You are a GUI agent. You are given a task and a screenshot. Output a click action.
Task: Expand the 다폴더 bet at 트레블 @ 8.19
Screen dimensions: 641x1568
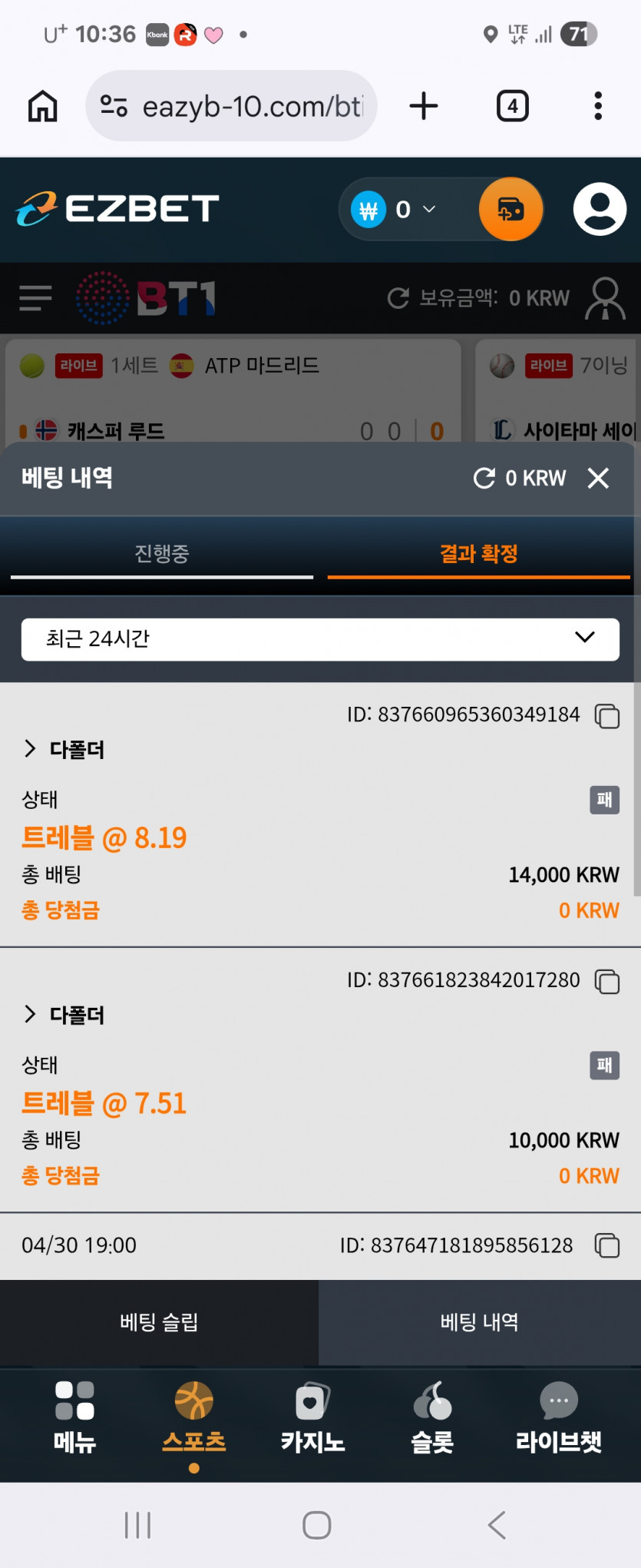point(64,749)
